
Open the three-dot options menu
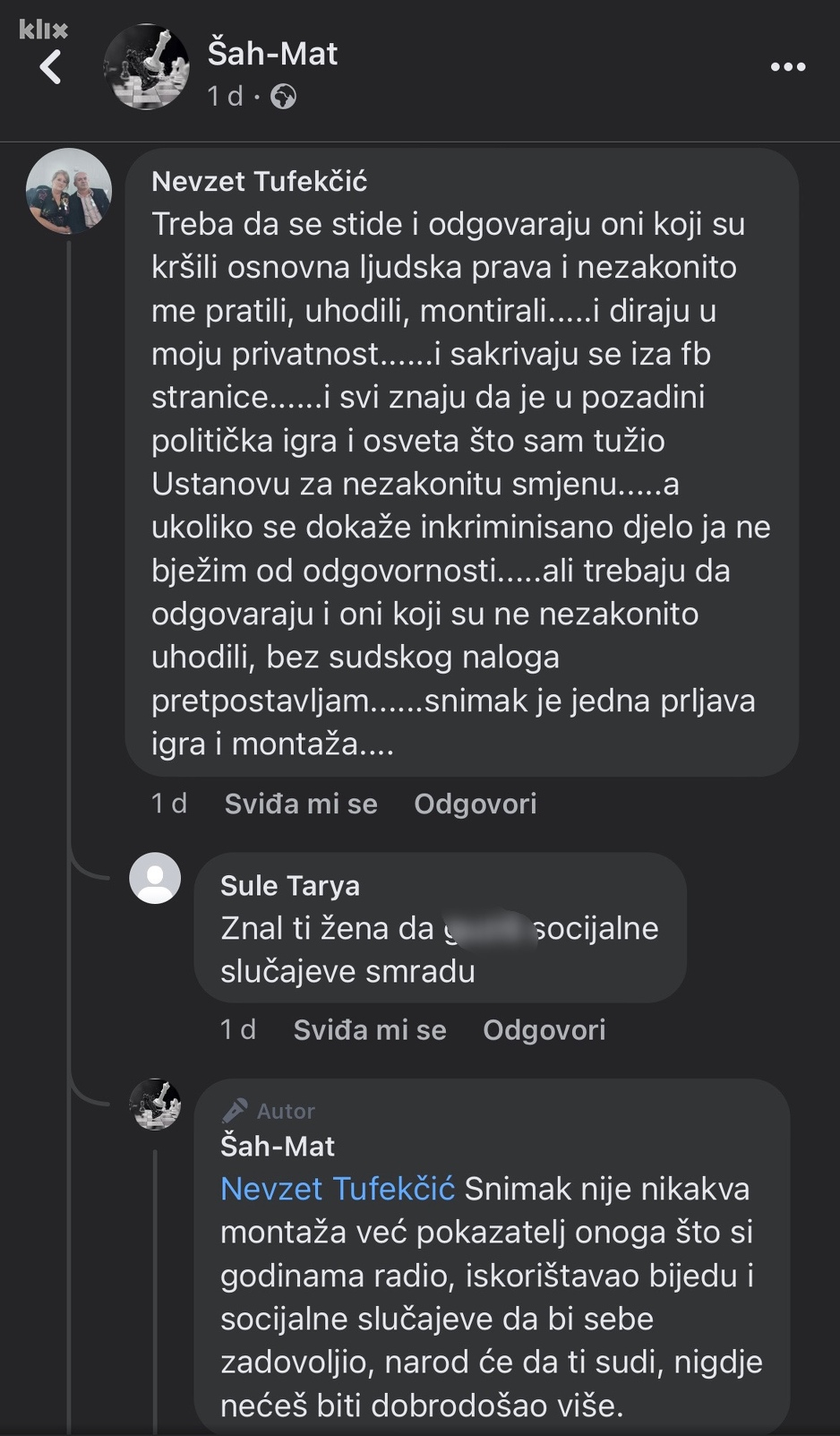click(x=786, y=66)
